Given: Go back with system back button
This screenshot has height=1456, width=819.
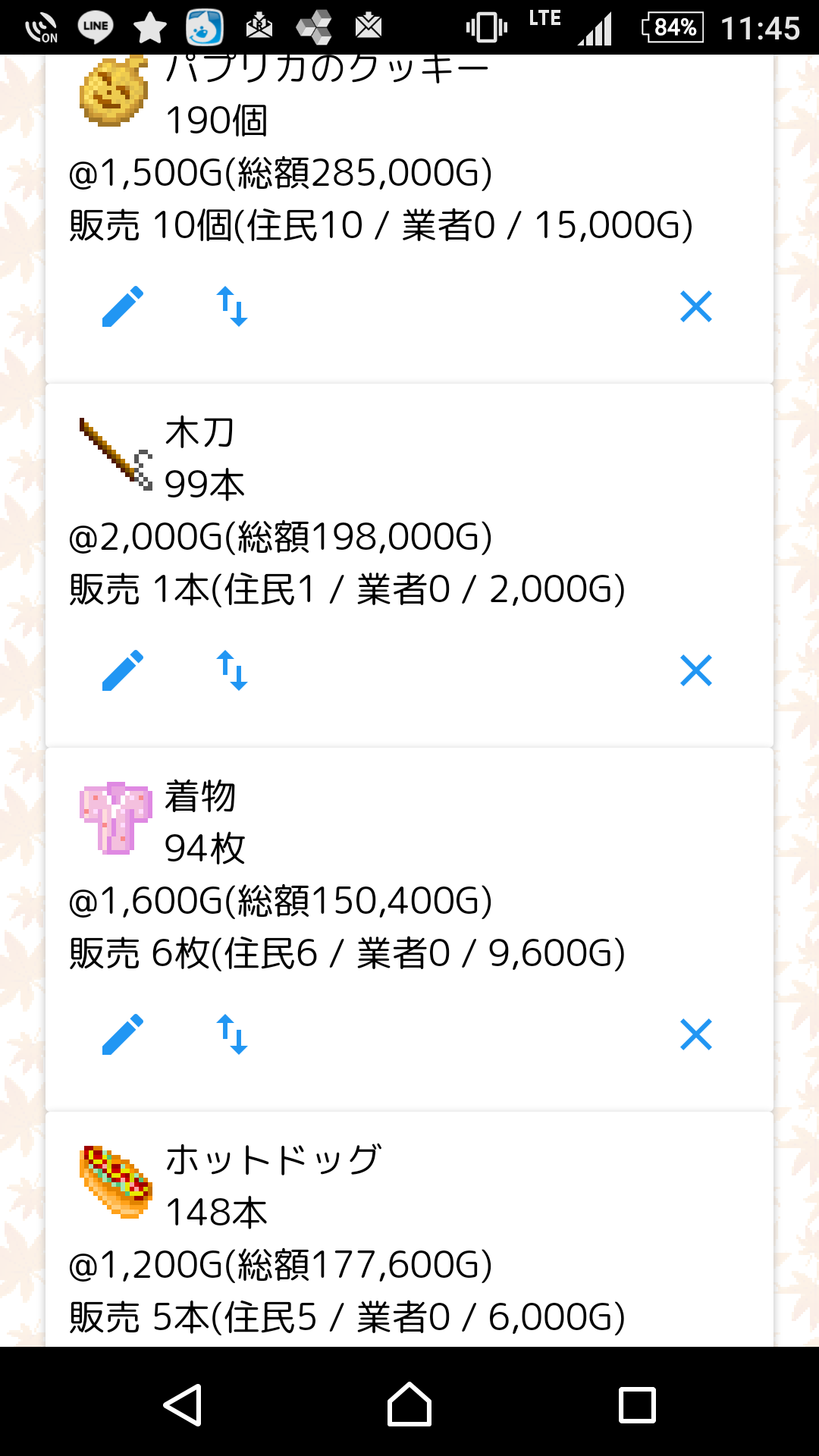Looking at the screenshot, I should click(183, 1404).
